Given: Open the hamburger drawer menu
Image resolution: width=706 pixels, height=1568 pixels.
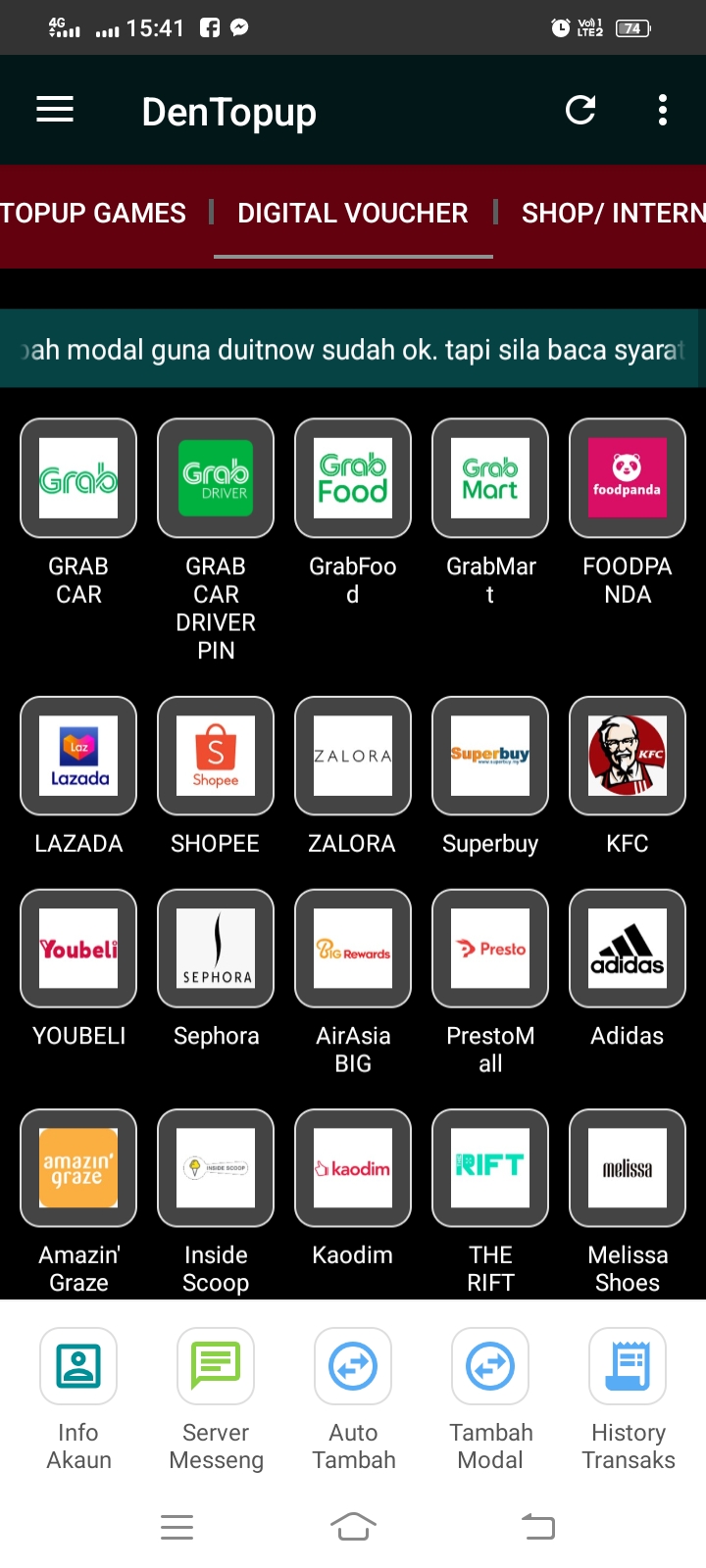Looking at the screenshot, I should 55,110.
